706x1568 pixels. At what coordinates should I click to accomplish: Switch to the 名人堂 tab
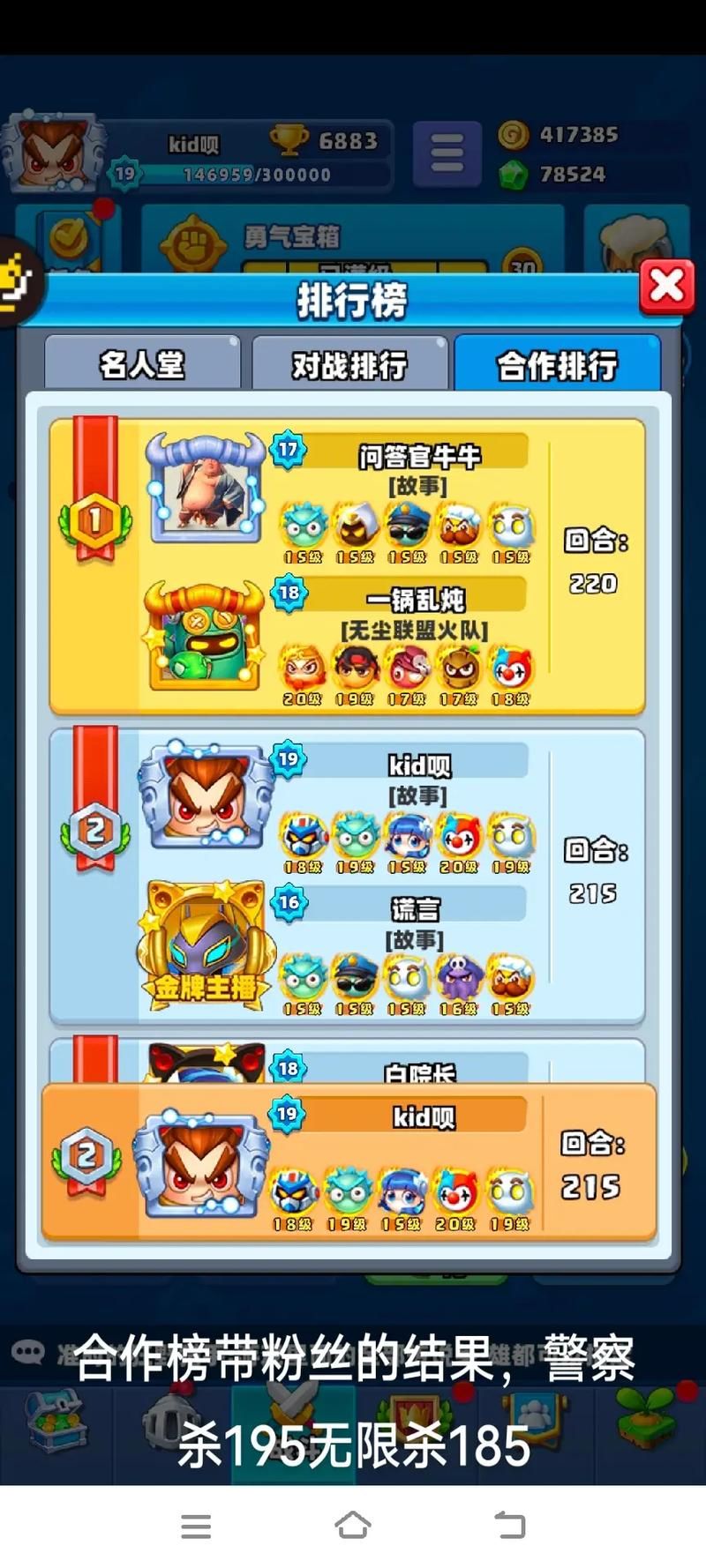pos(142,363)
